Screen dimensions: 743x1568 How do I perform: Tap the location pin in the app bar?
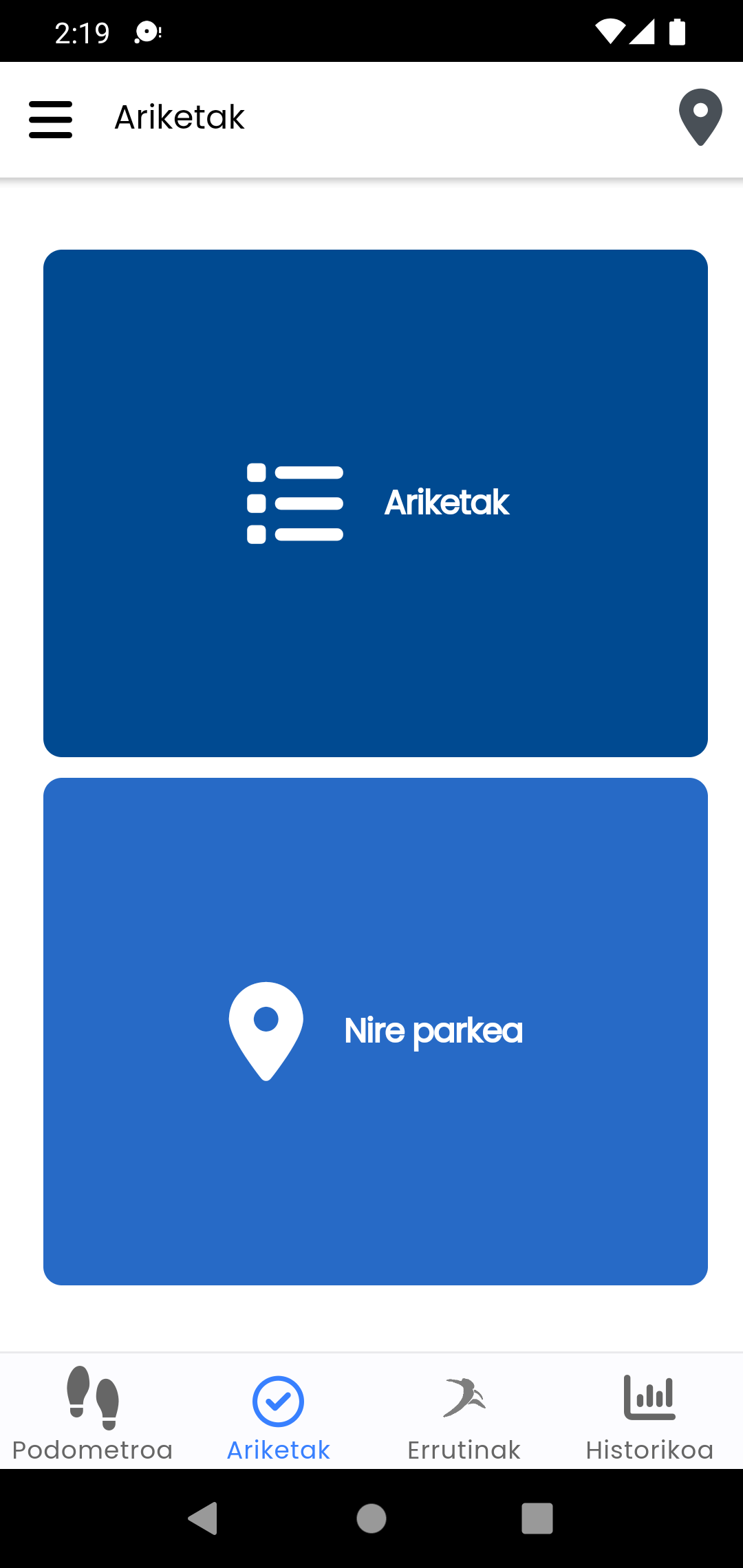coord(700,118)
